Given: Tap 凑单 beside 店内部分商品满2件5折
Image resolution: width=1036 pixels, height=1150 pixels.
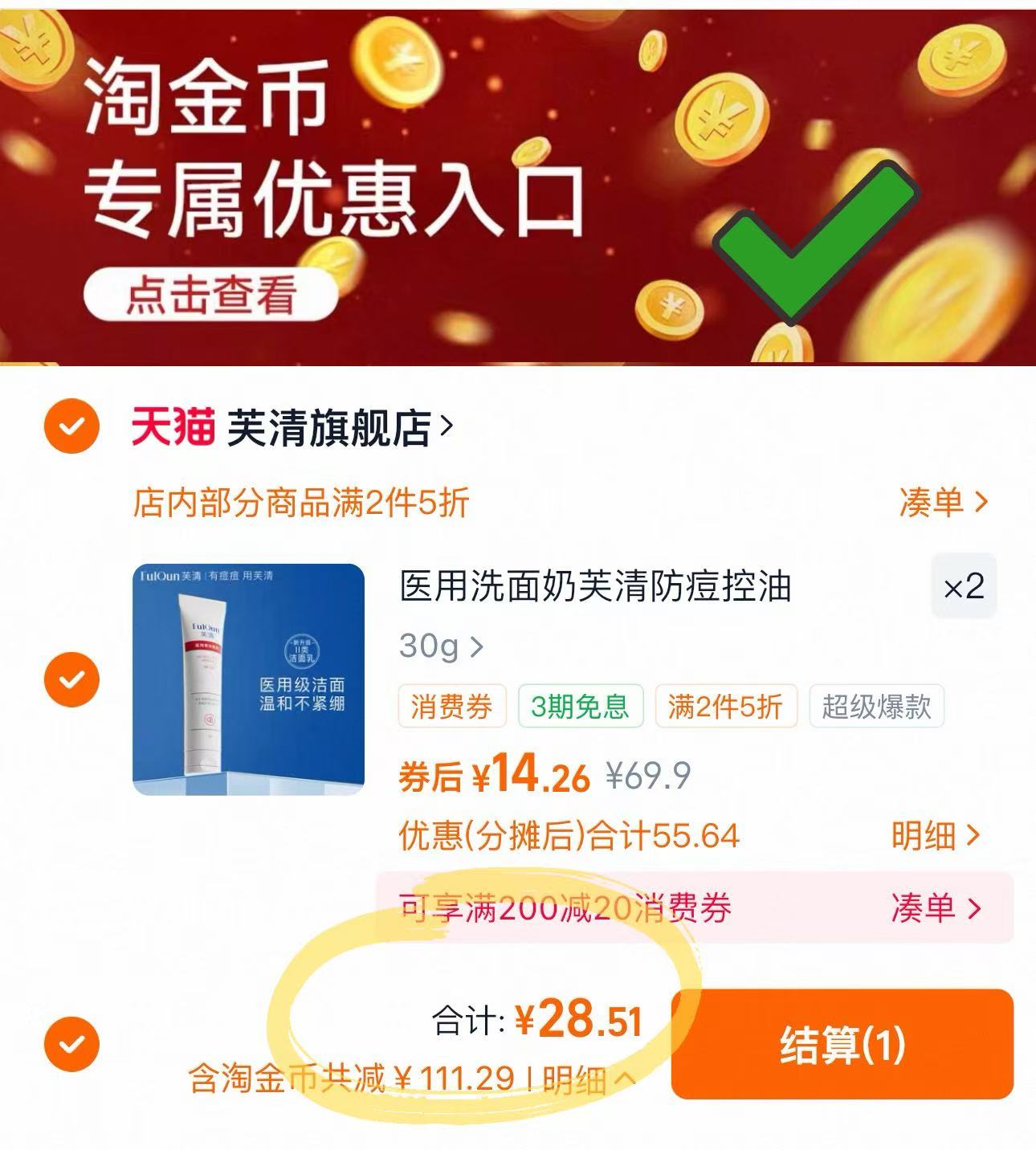Looking at the screenshot, I should point(943,503).
